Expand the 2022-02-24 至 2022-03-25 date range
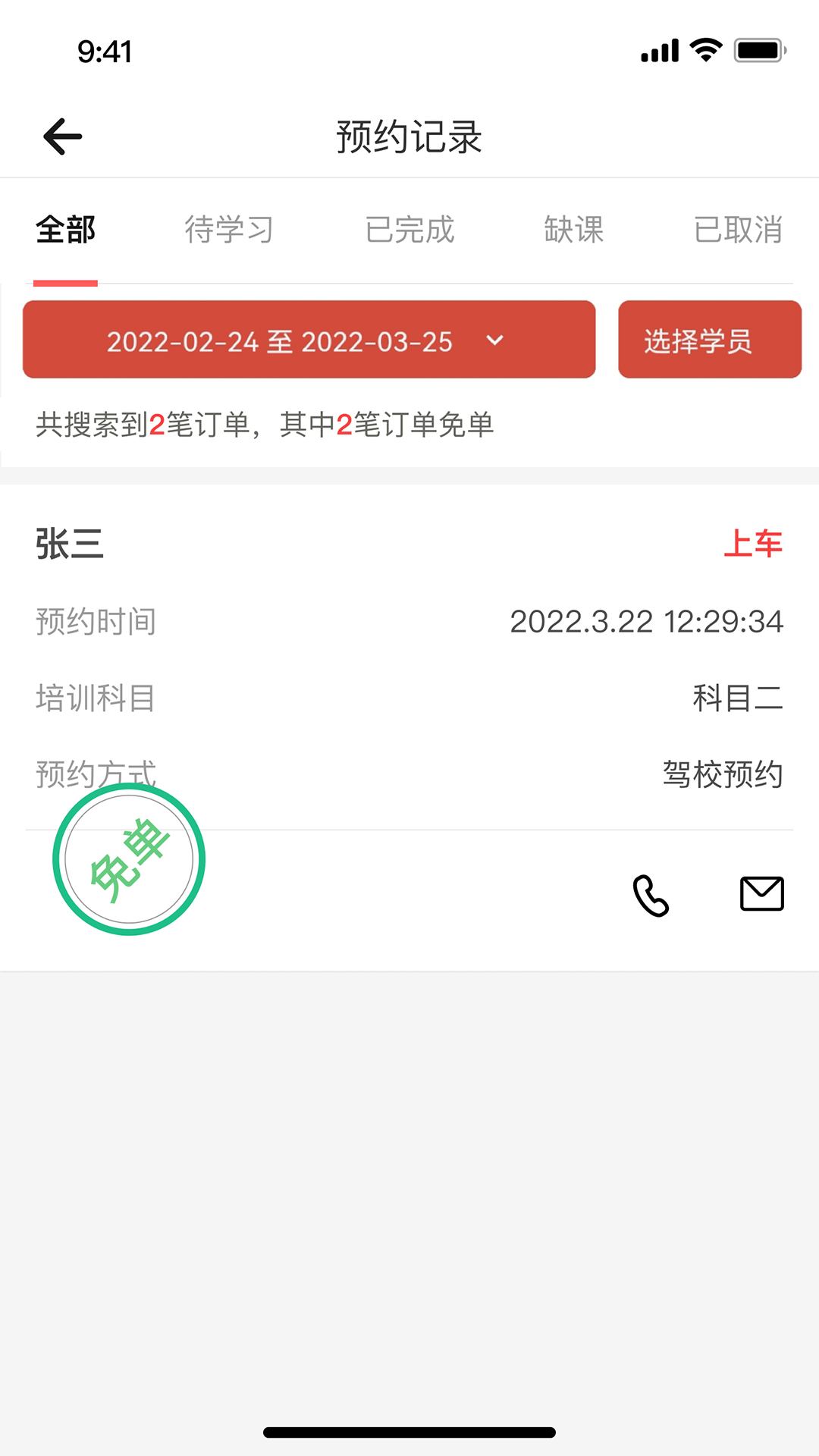 [x=309, y=340]
